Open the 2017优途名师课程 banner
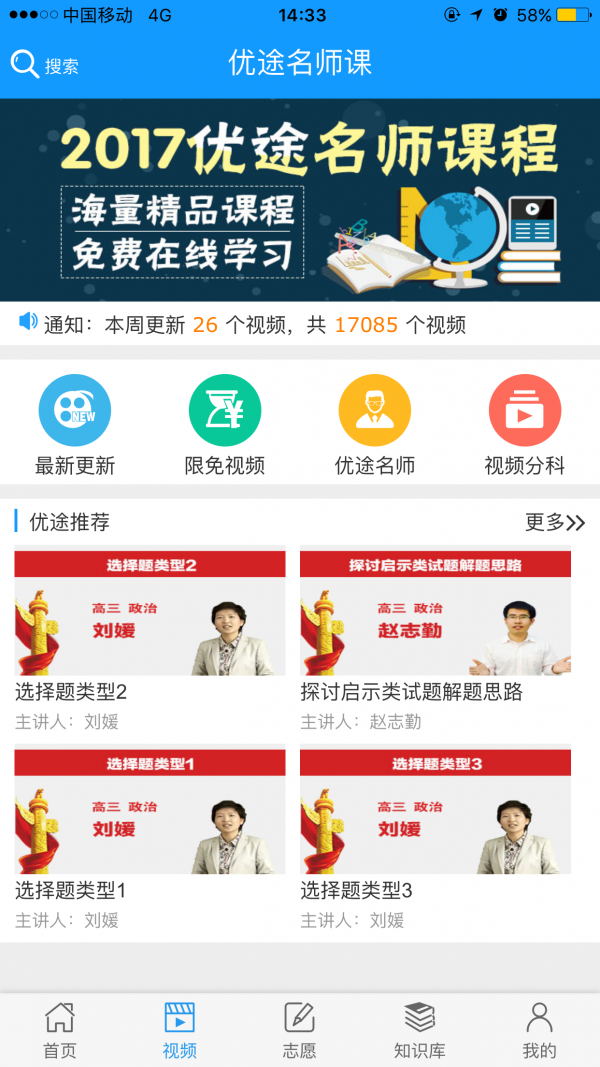 pos(300,200)
